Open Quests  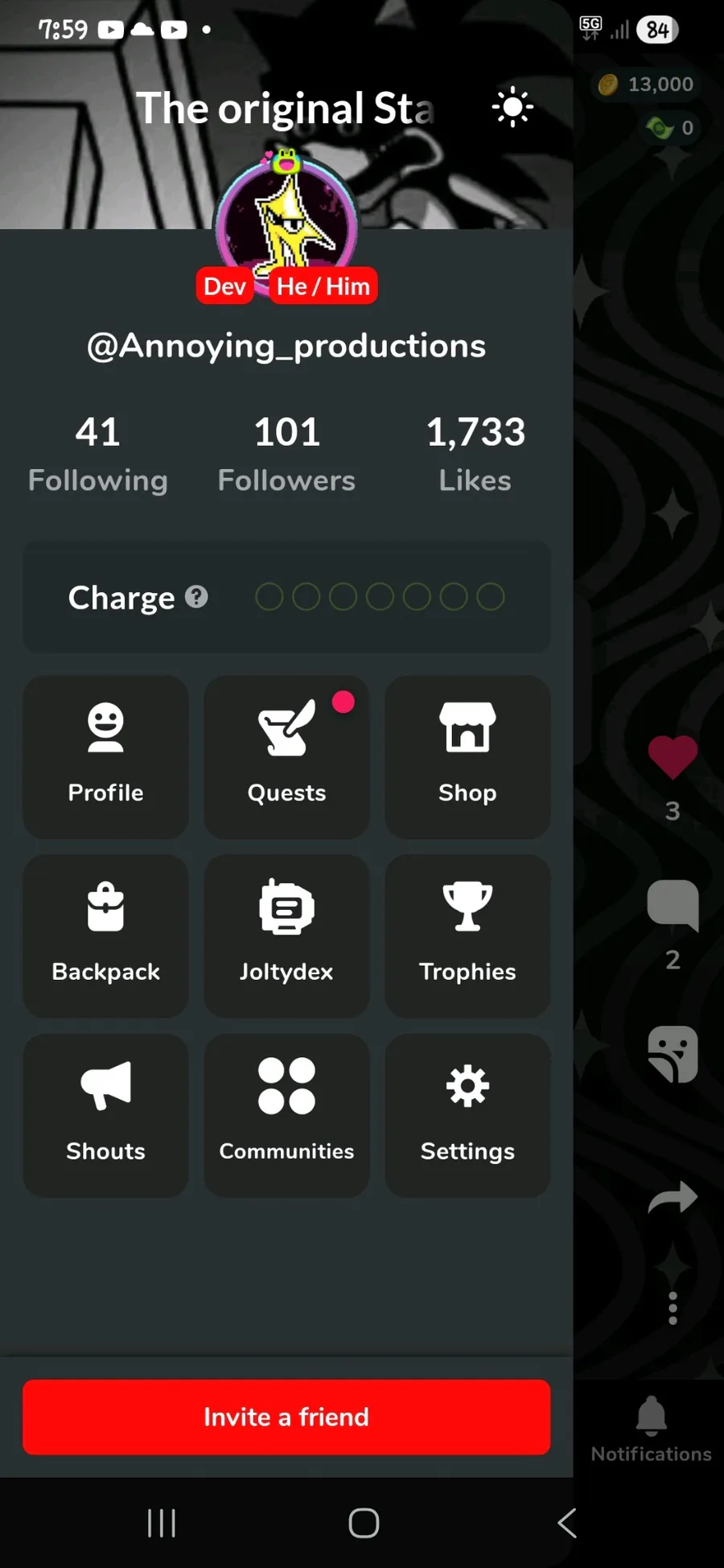tap(286, 756)
